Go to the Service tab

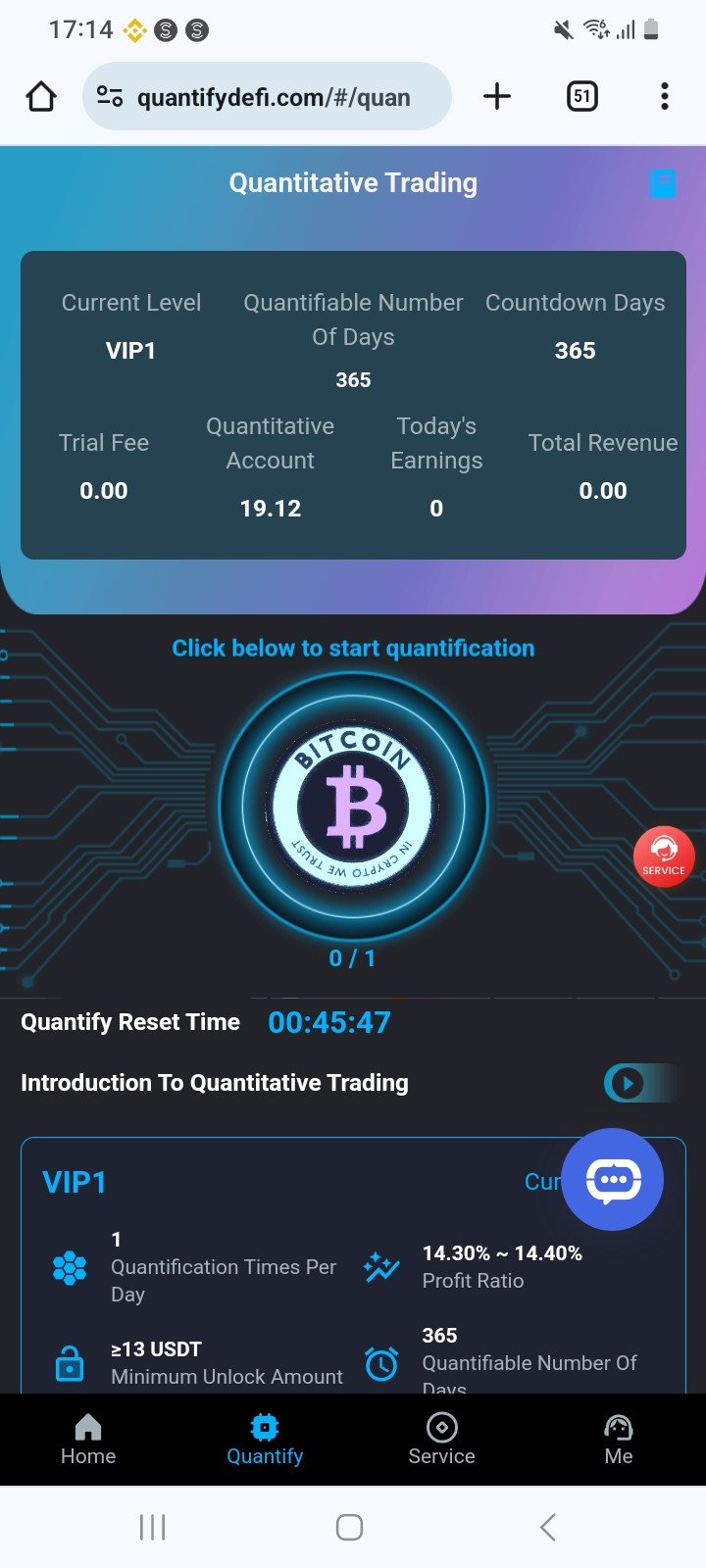[x=441, y=1440]
